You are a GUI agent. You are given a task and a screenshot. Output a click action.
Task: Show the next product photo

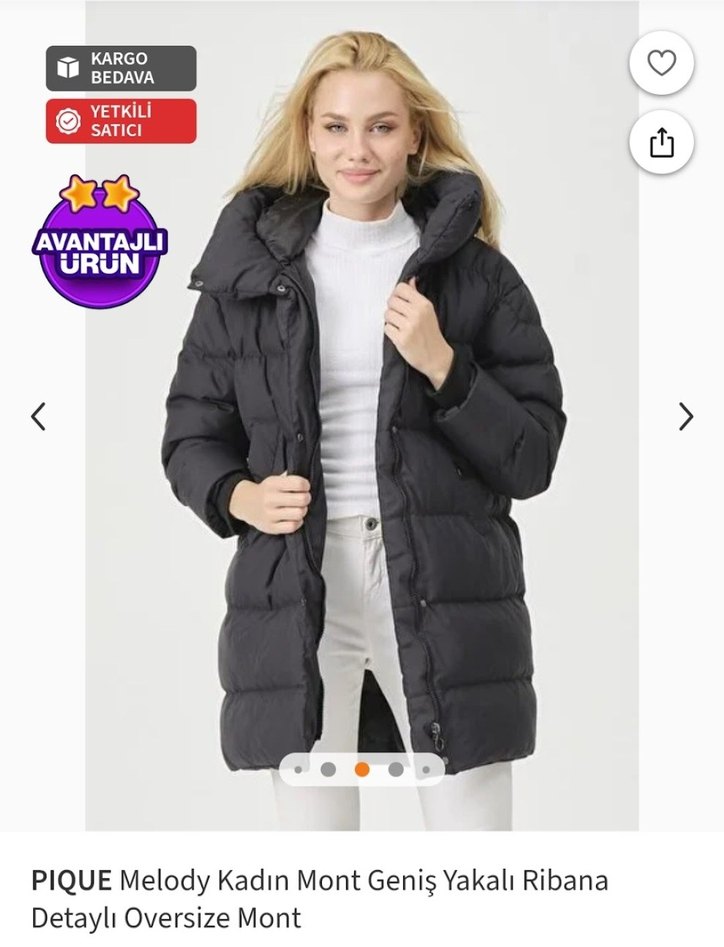point(686,416)
